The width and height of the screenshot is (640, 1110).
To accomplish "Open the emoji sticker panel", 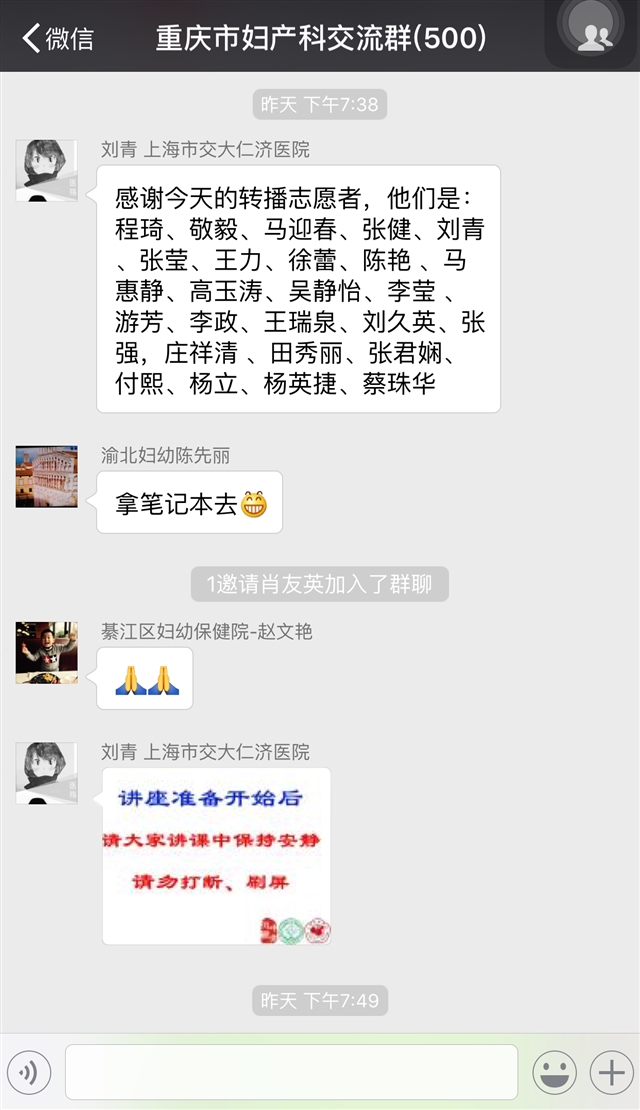I will click(554, 1072).
